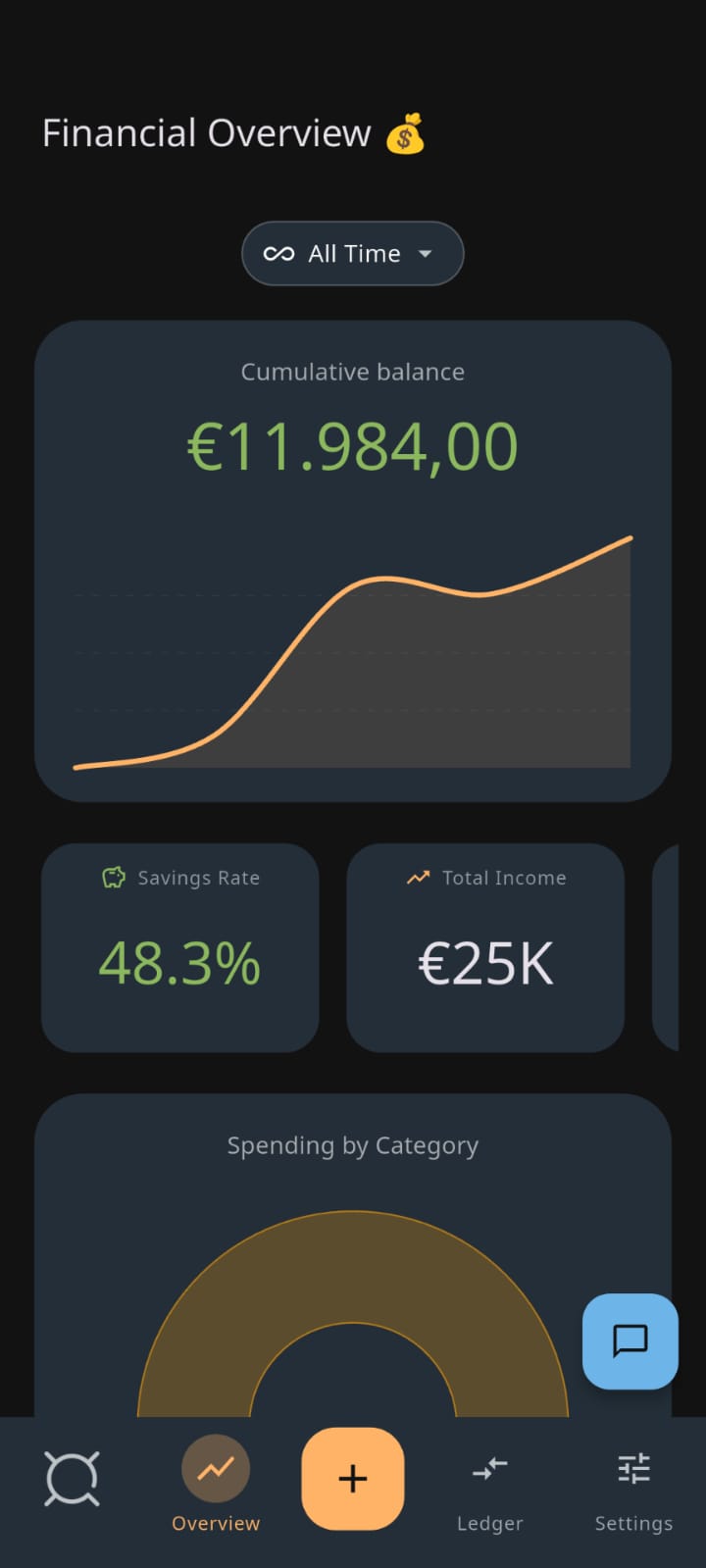Click the trending-up Total Income icon
Screen dimensions: 706x1568
tap(419, 878)
